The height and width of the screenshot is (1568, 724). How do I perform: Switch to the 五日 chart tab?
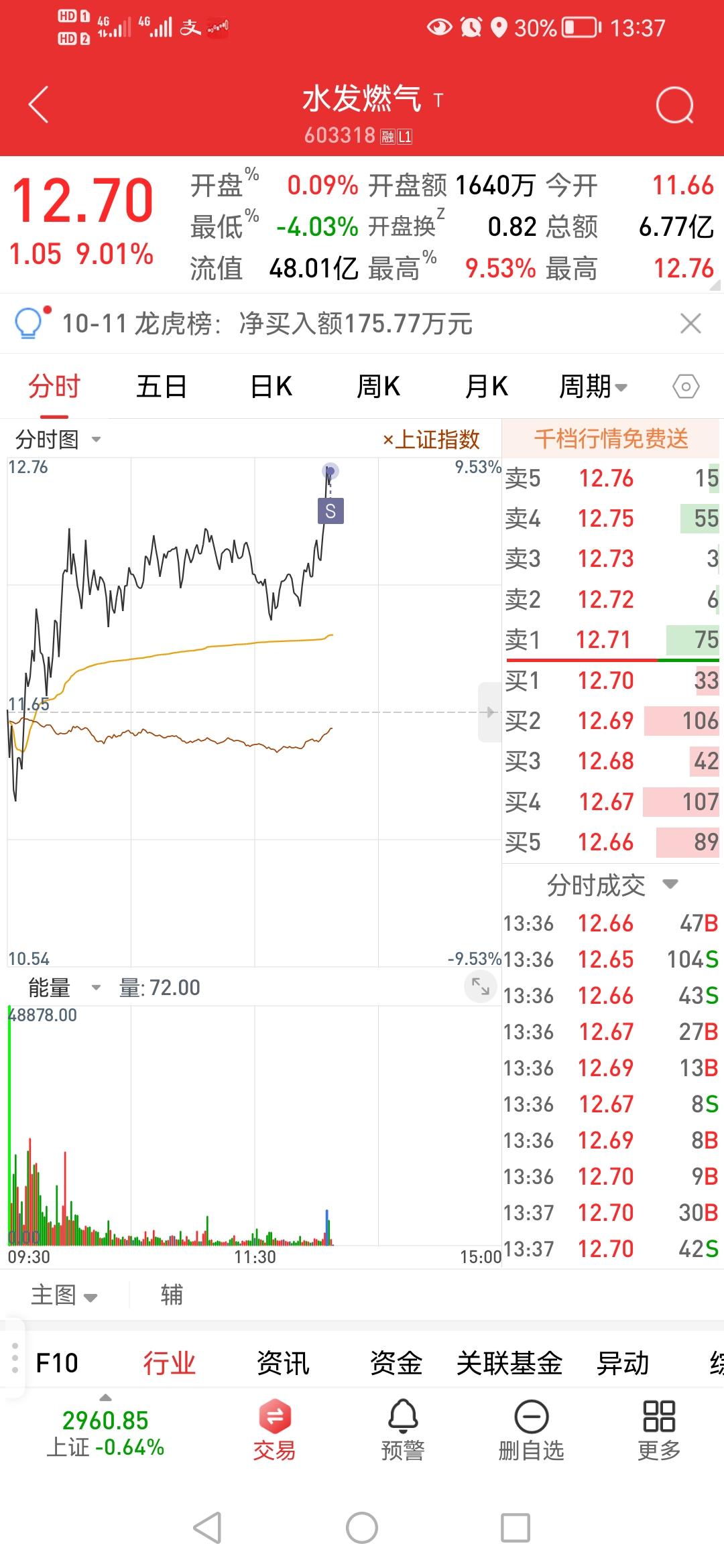click(162, 387)
